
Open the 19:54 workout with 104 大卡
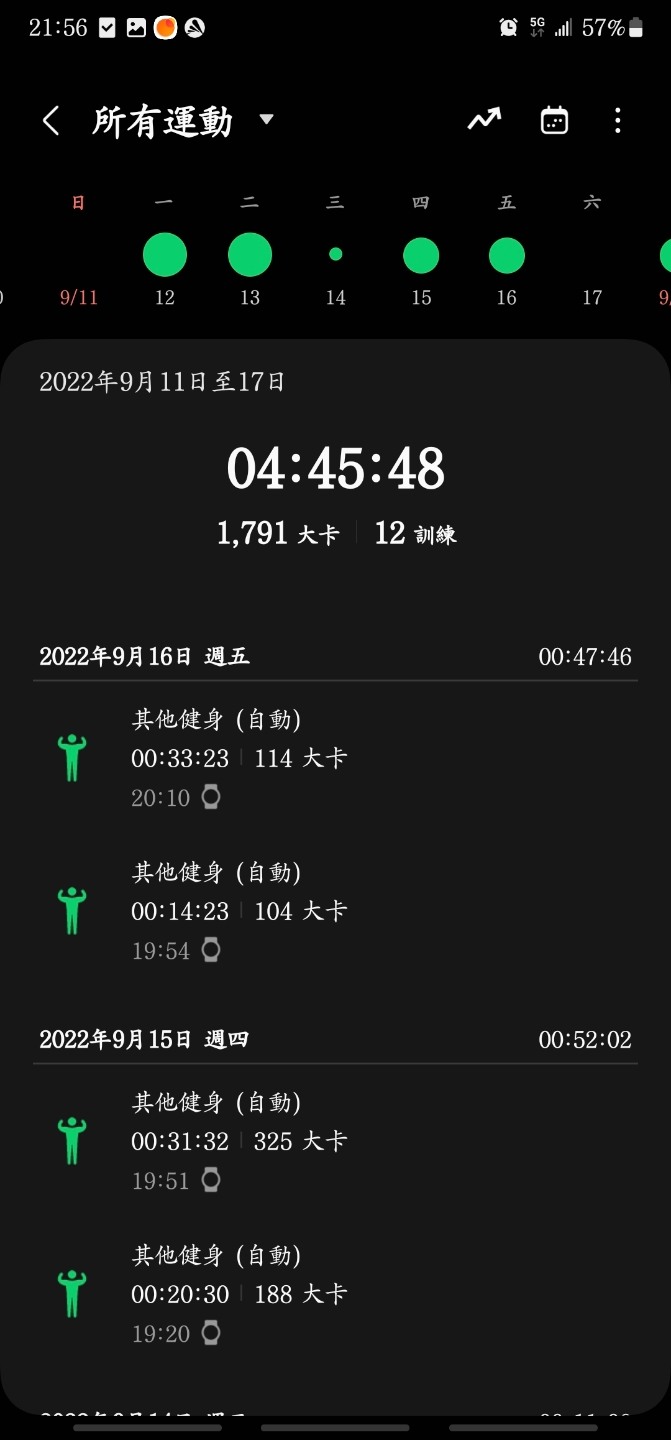tap(336, 911)
